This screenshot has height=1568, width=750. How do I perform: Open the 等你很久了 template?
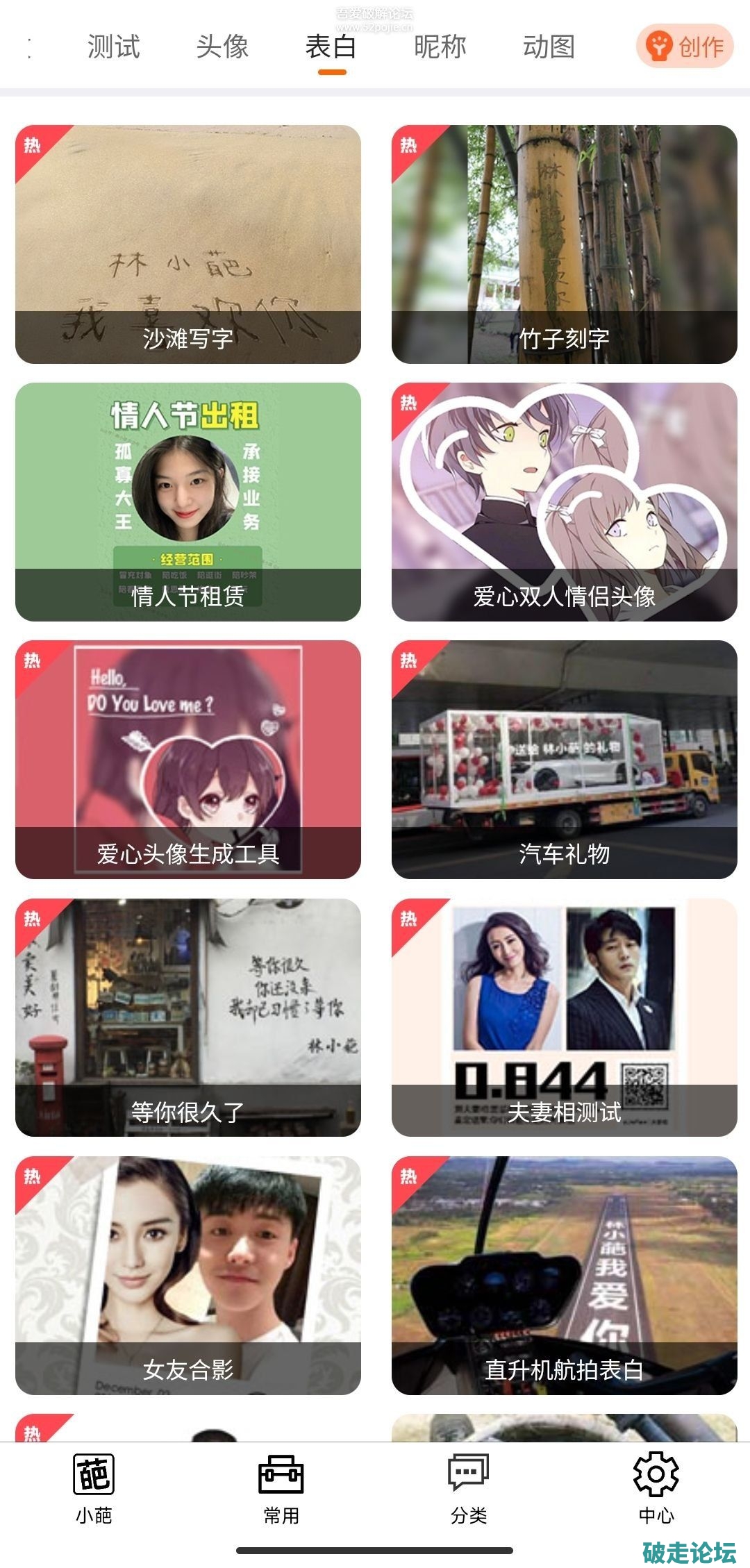[188, 1017]
